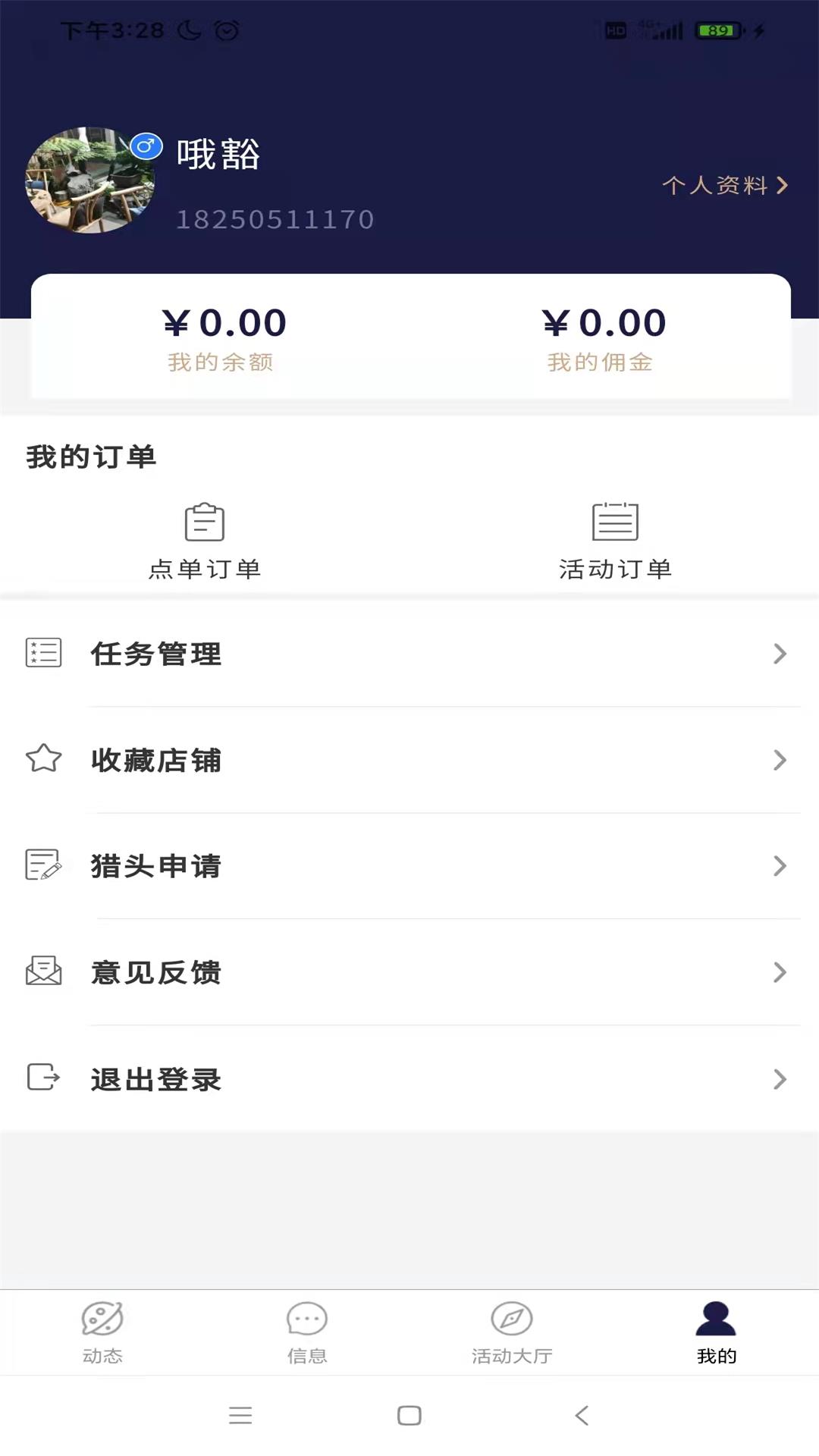Image resolution: width=819 pixels, height=1456 pixels.
Task: Switch to the 信息 tab
Action: pyautogui.click(x=307, y=1332)
